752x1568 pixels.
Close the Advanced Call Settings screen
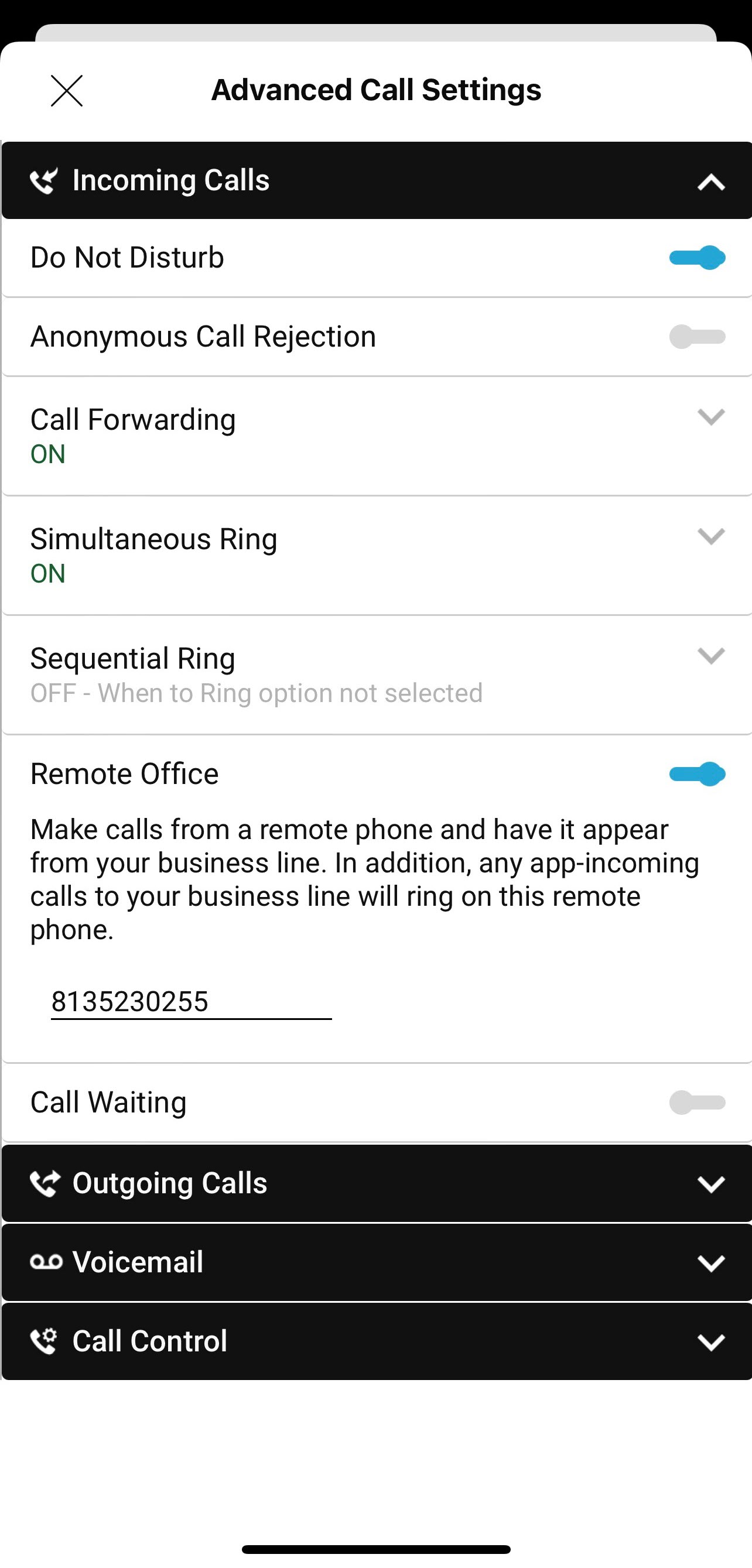pos(66,91)
